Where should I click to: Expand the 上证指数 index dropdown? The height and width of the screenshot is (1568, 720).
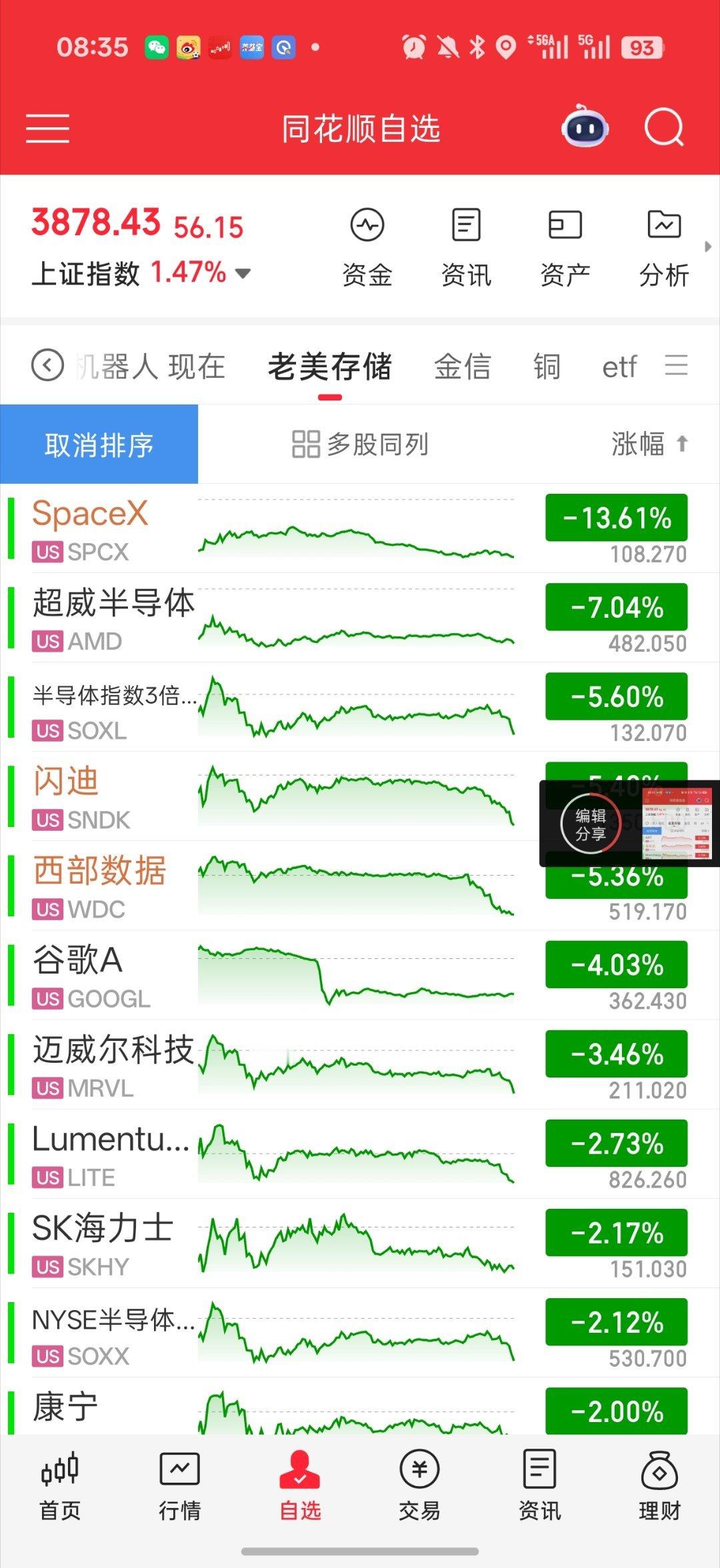coord(243,273)
